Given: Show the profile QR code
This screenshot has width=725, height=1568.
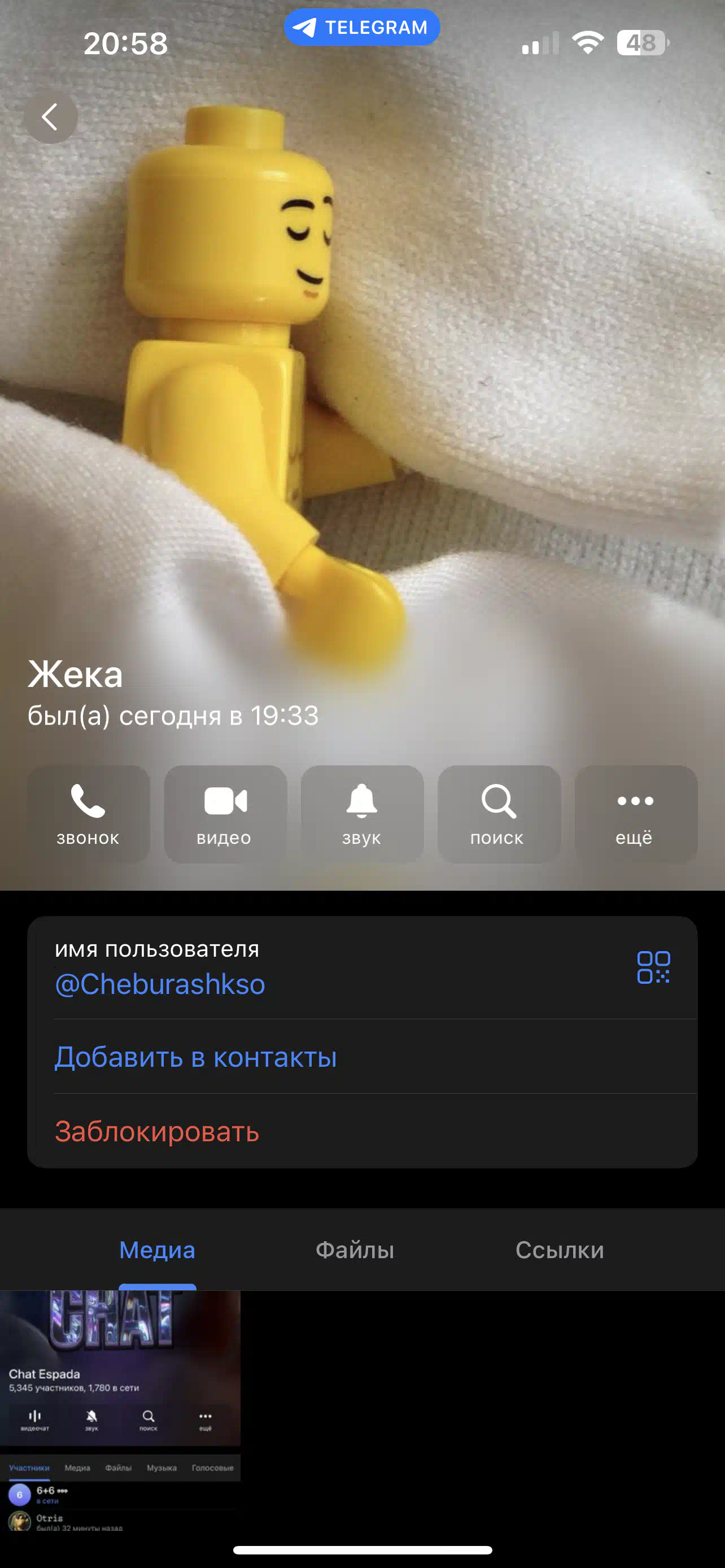Looking at the screenshot, I should click(x=653, y=967).
